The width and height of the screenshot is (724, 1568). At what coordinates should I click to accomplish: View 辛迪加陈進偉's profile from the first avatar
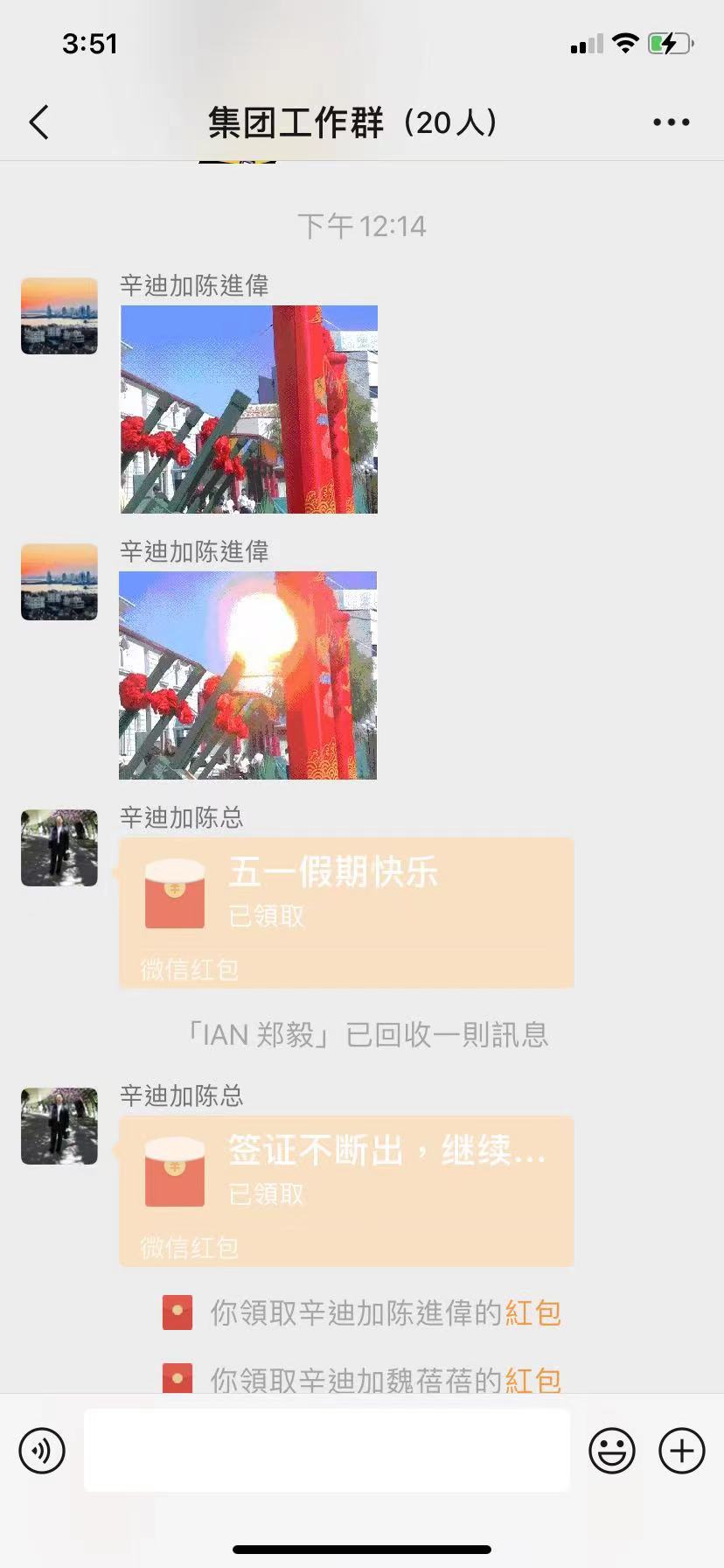pos(59,316)
